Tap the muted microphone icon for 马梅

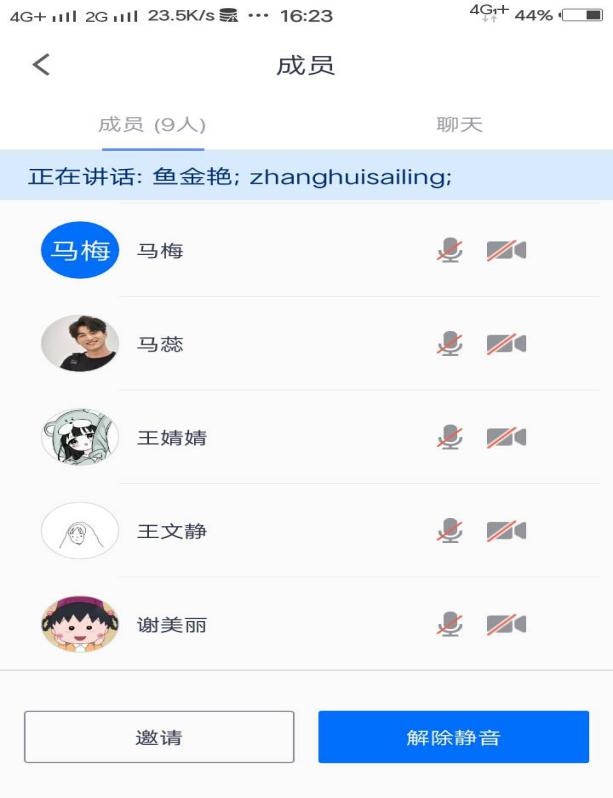tap(450, 251)
